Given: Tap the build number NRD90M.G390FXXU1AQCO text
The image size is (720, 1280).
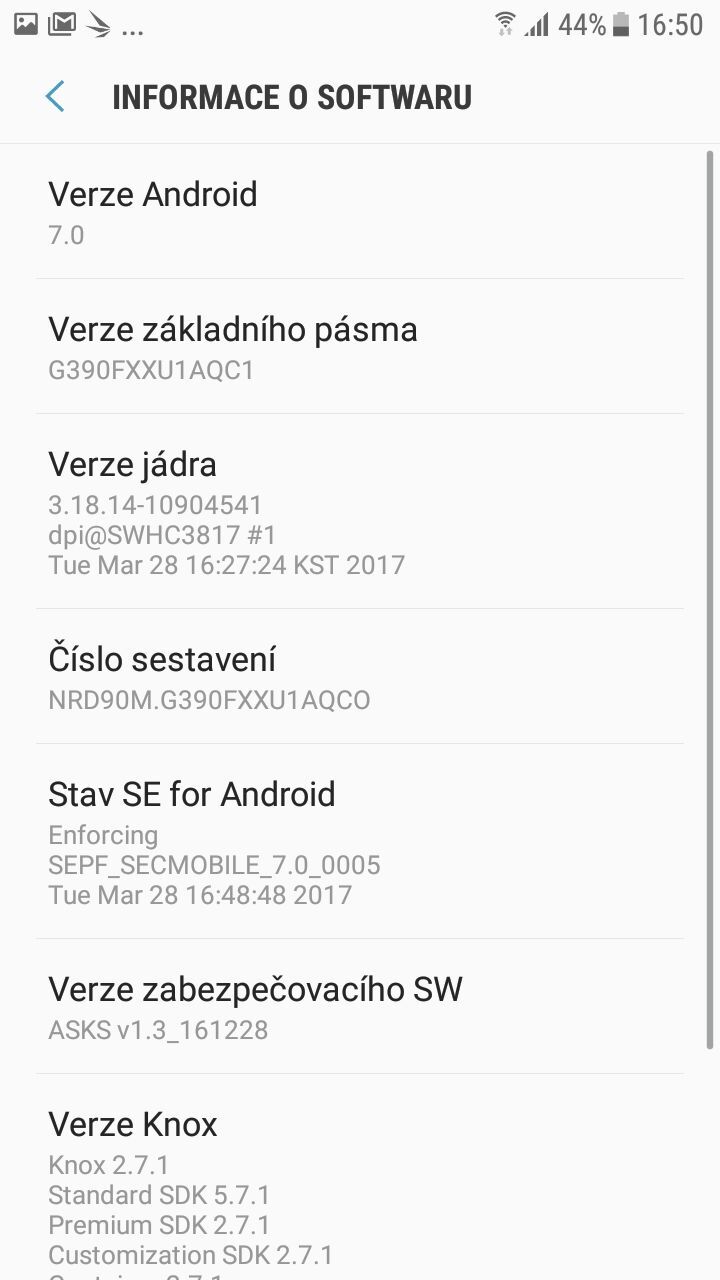Looking at the screenshot, I should point(210,700).
